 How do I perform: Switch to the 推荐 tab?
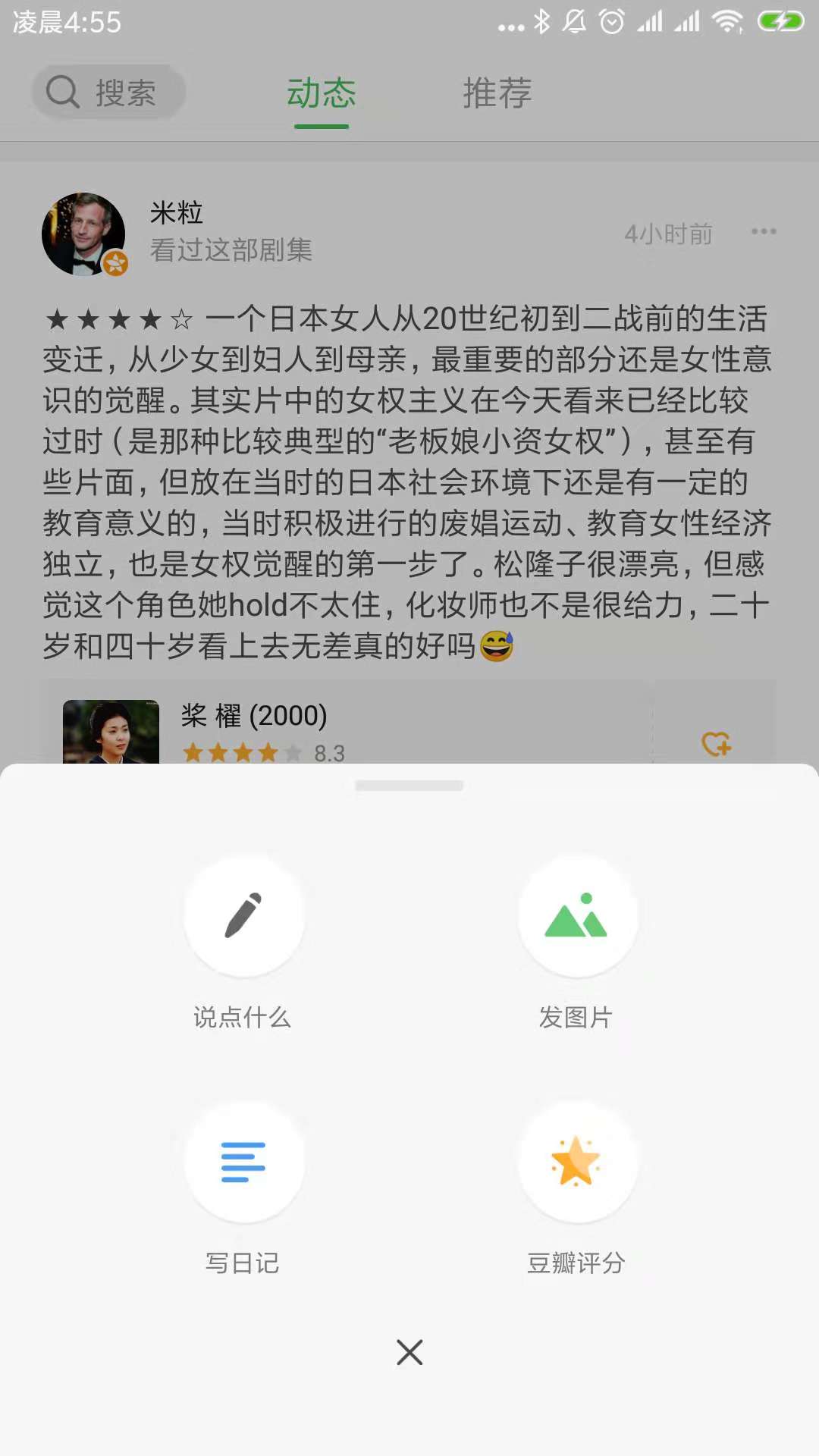click(x=497, y=93)
